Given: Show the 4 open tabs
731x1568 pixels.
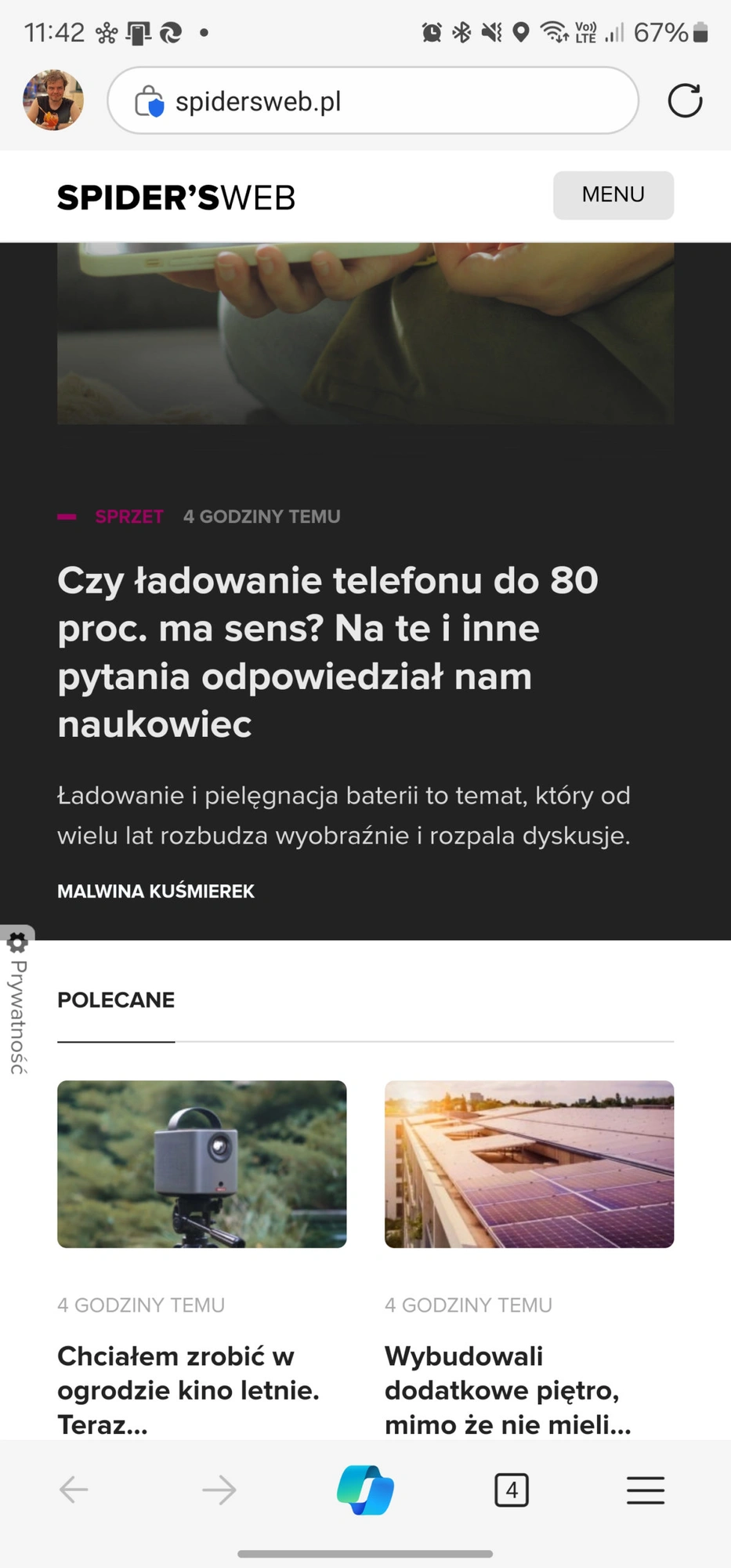Looking at the screenshot, I should coord(512,1490).
